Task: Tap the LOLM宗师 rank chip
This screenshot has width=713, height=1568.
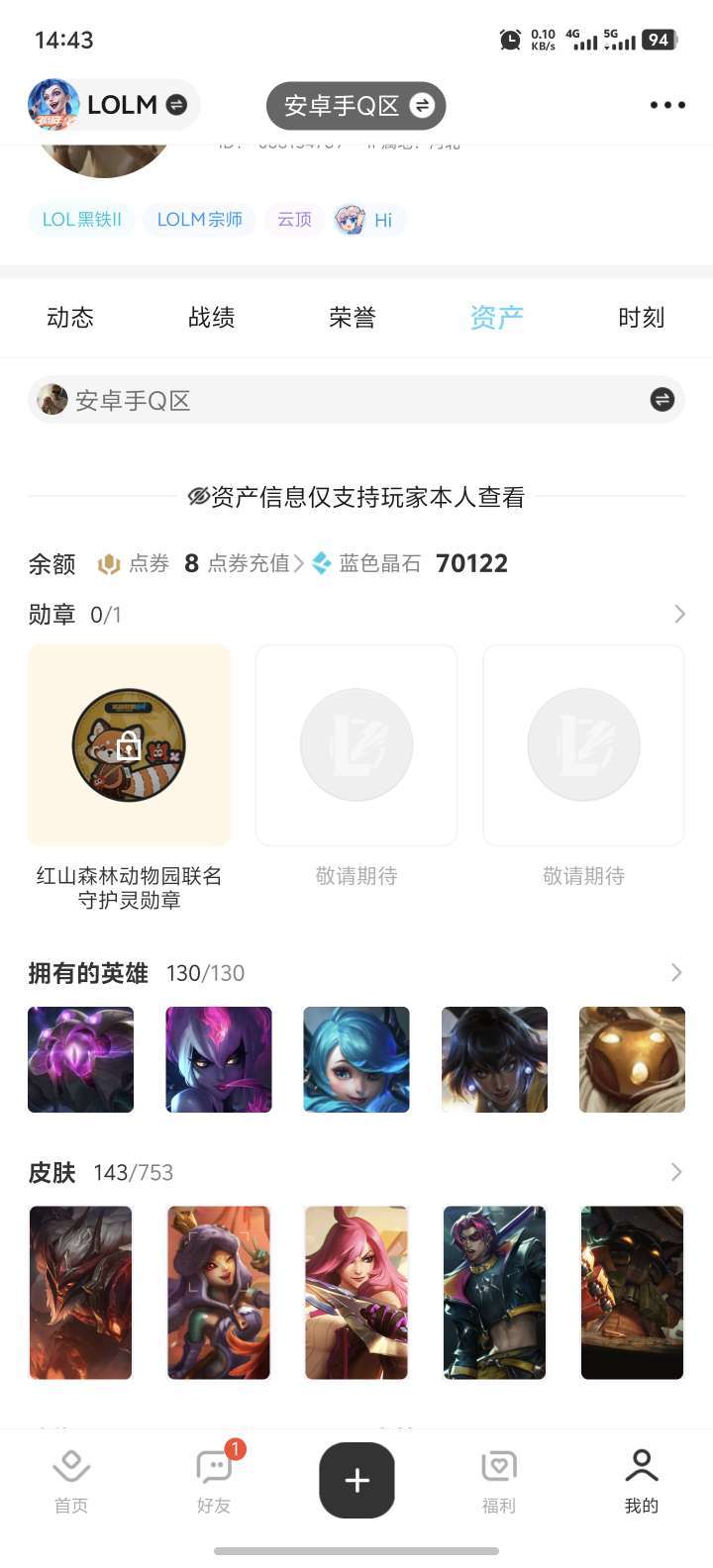Action: [x=199, y=220]
